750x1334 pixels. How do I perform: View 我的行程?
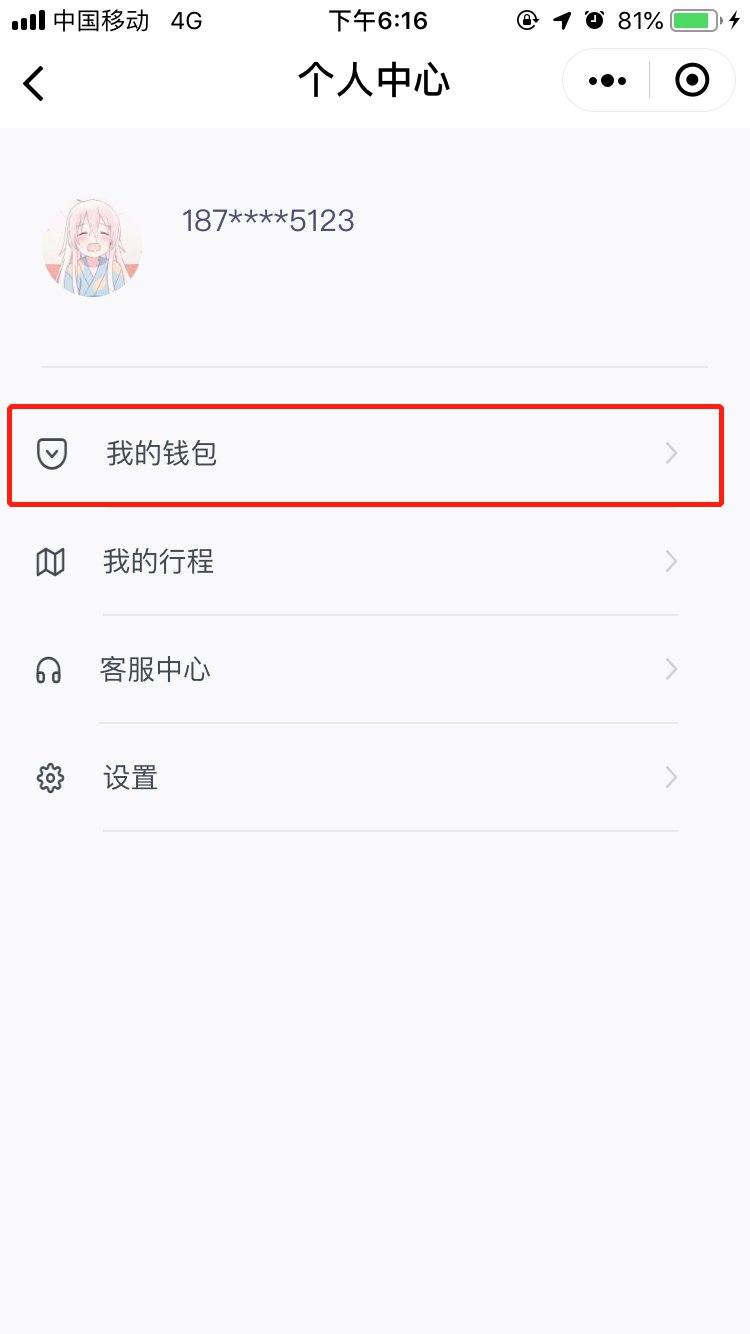(x=365, y=562)
